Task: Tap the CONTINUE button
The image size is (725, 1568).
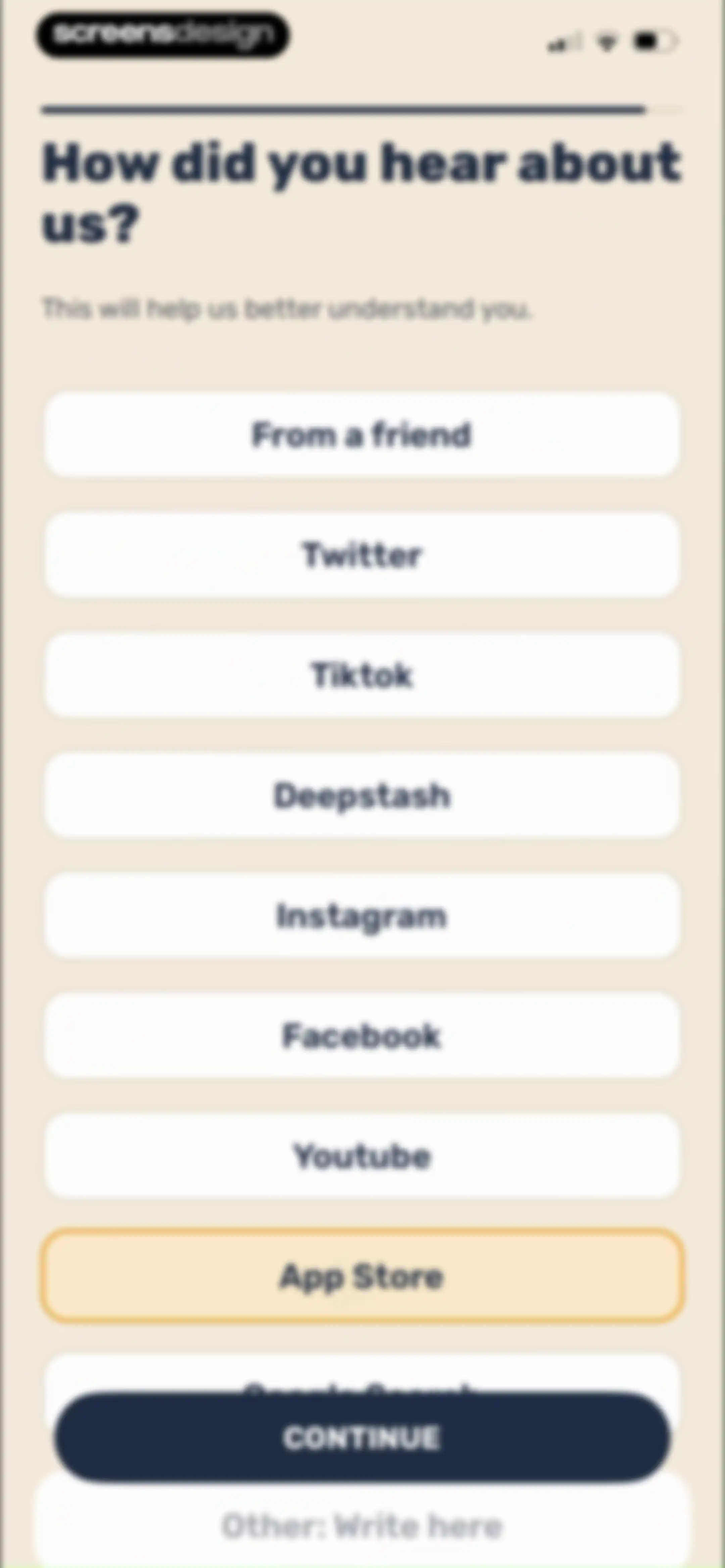Action: [x=361, y=1438]
